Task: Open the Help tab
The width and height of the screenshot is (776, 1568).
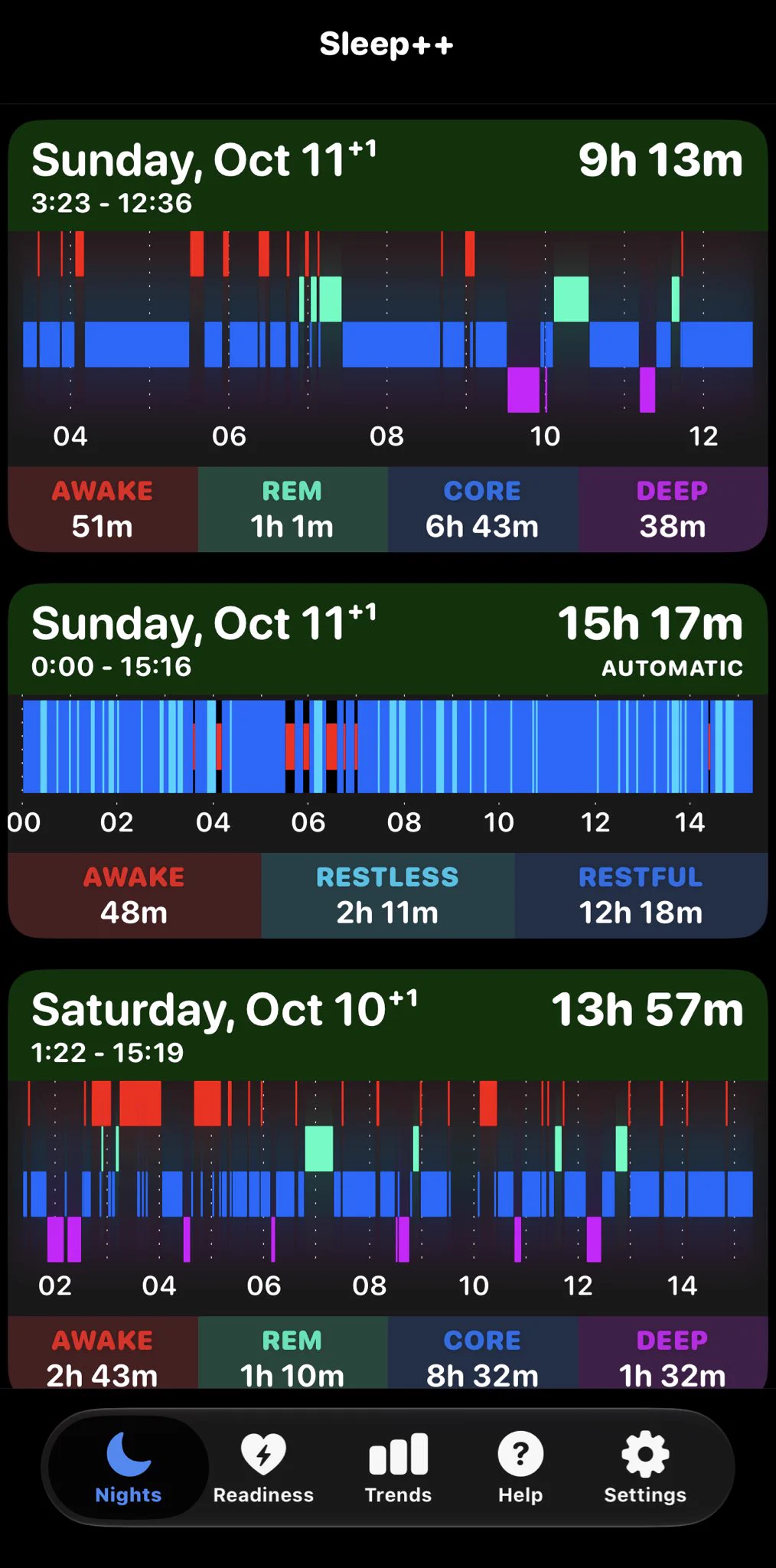Action: [x=520, y=1468]
